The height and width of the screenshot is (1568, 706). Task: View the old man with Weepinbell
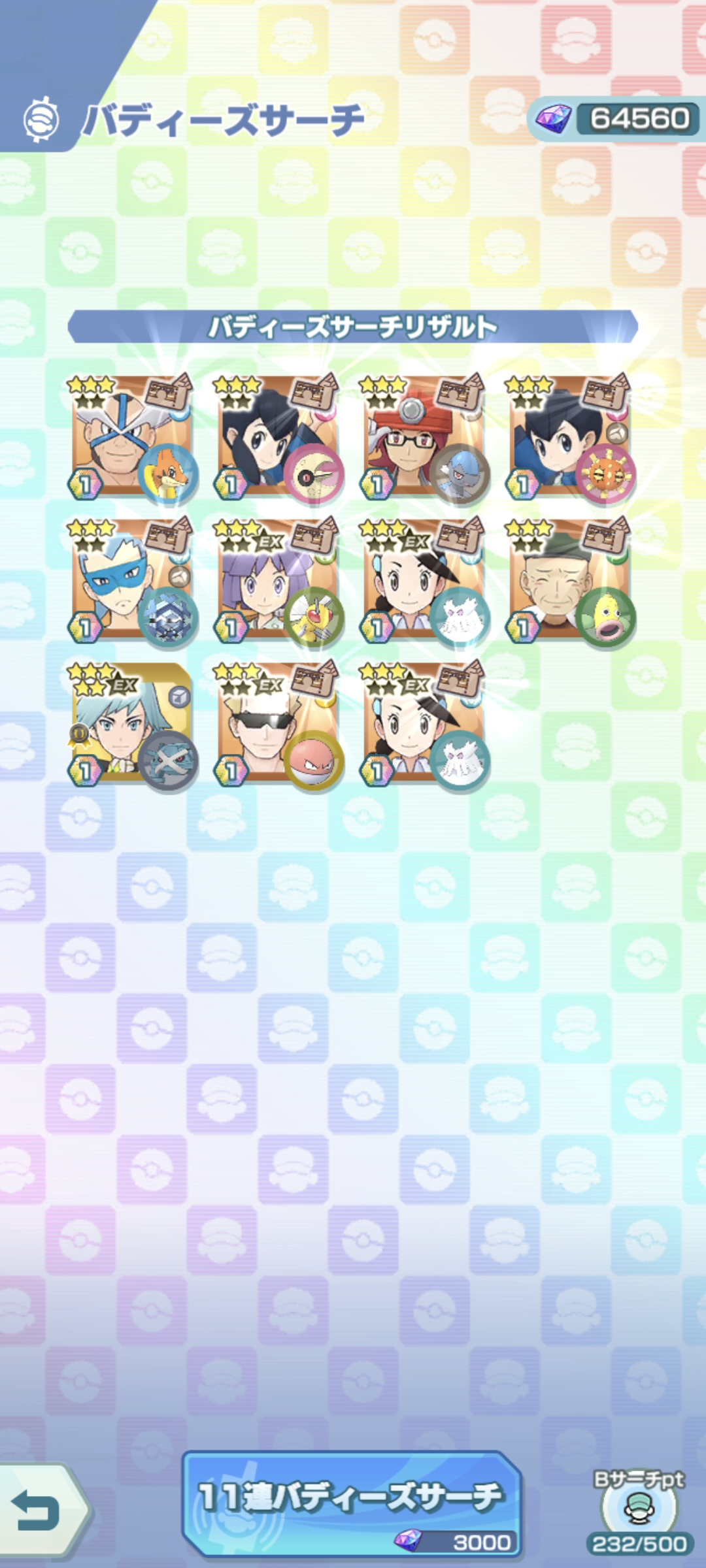click(569, 580)
